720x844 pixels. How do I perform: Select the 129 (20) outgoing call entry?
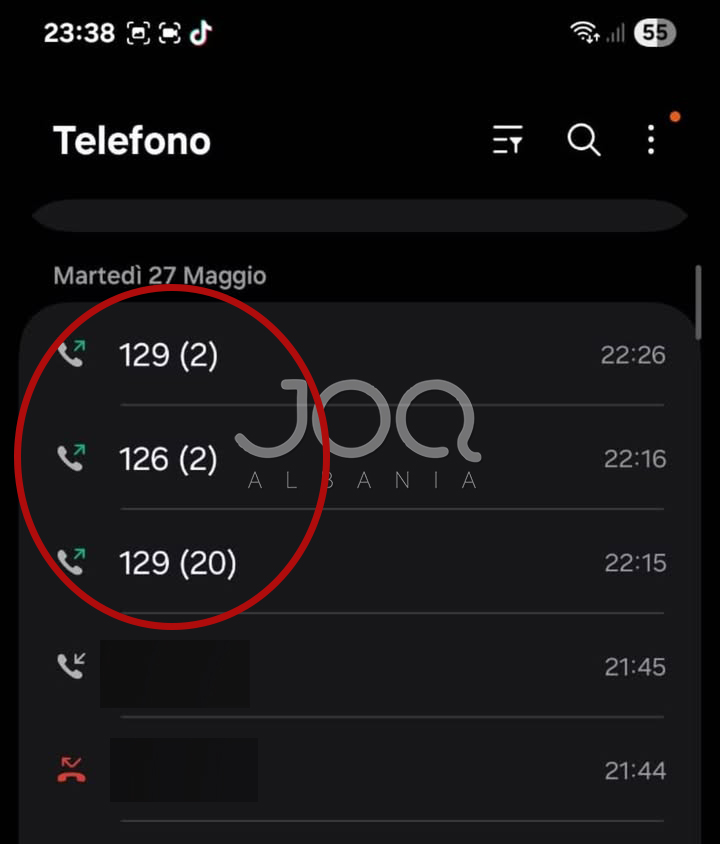click(360, 563)
